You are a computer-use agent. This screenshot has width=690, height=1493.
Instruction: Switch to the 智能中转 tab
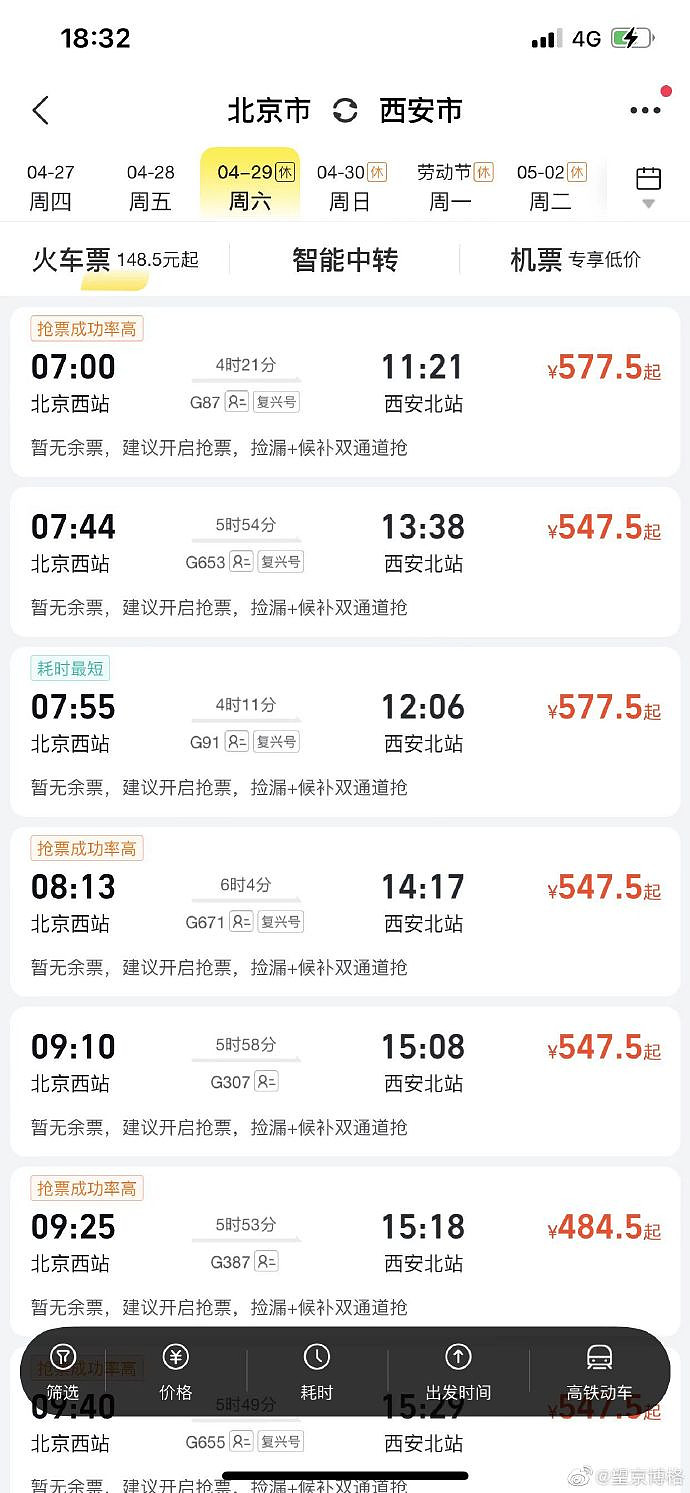coord(345,260)
